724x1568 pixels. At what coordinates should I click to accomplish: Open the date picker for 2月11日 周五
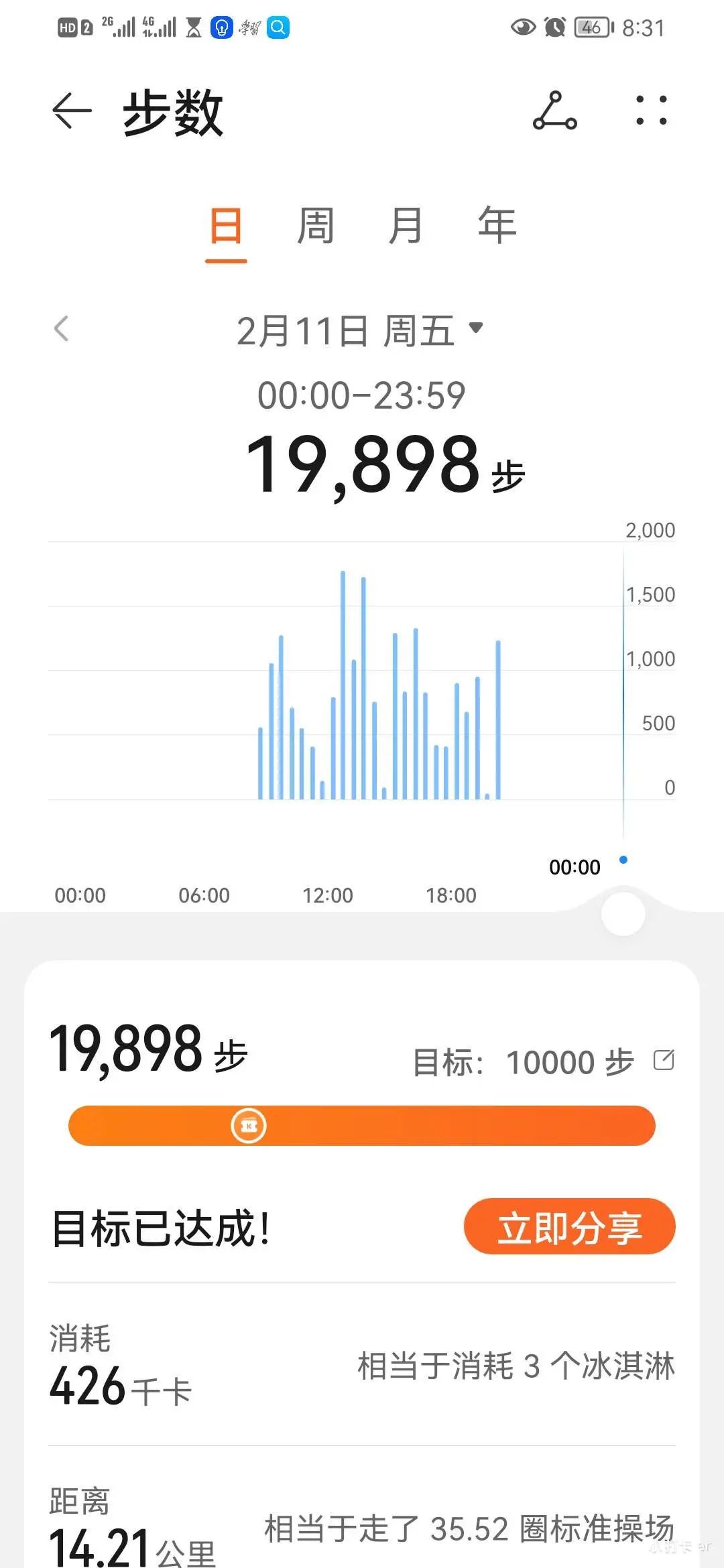click(360, 330)
